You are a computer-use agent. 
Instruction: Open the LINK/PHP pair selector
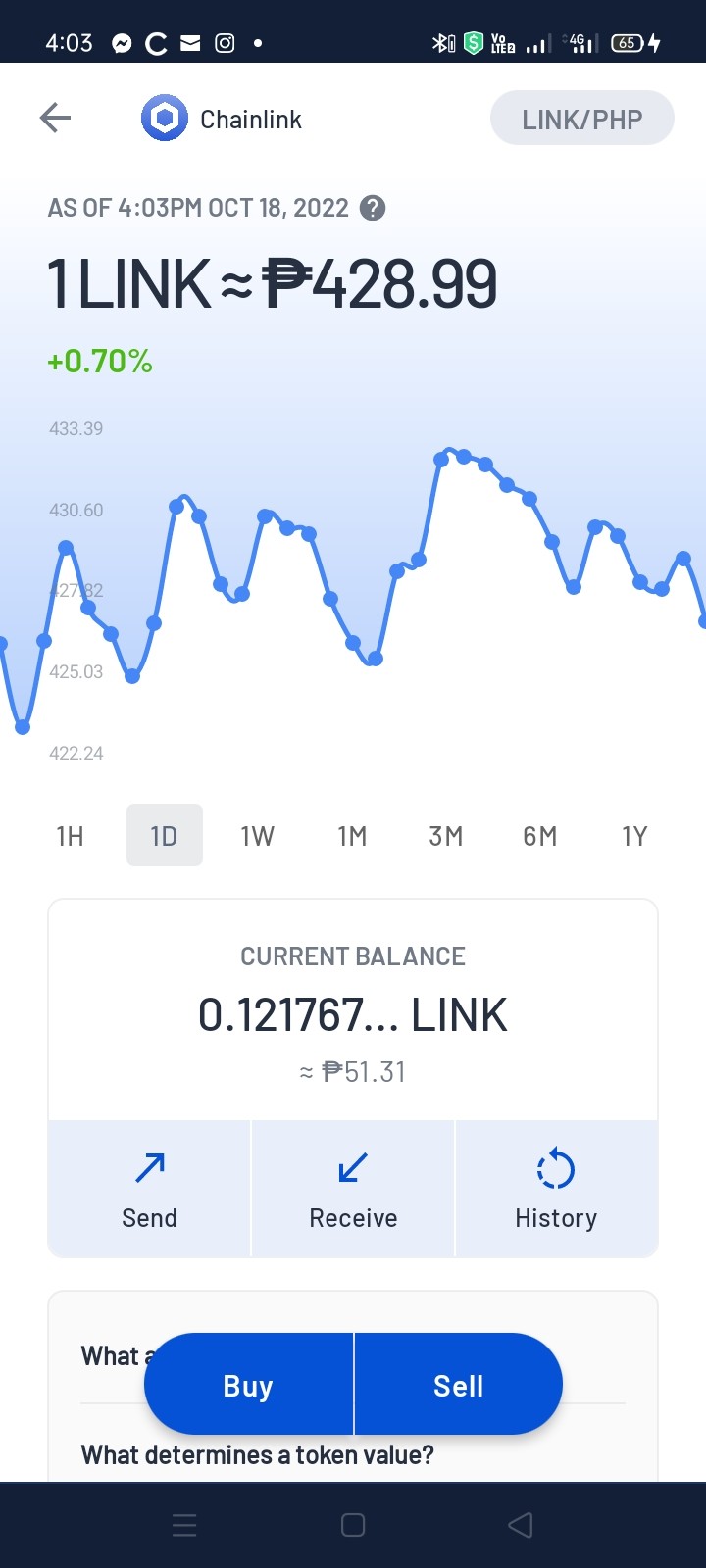pyautogui.click(x=582, y=119)
